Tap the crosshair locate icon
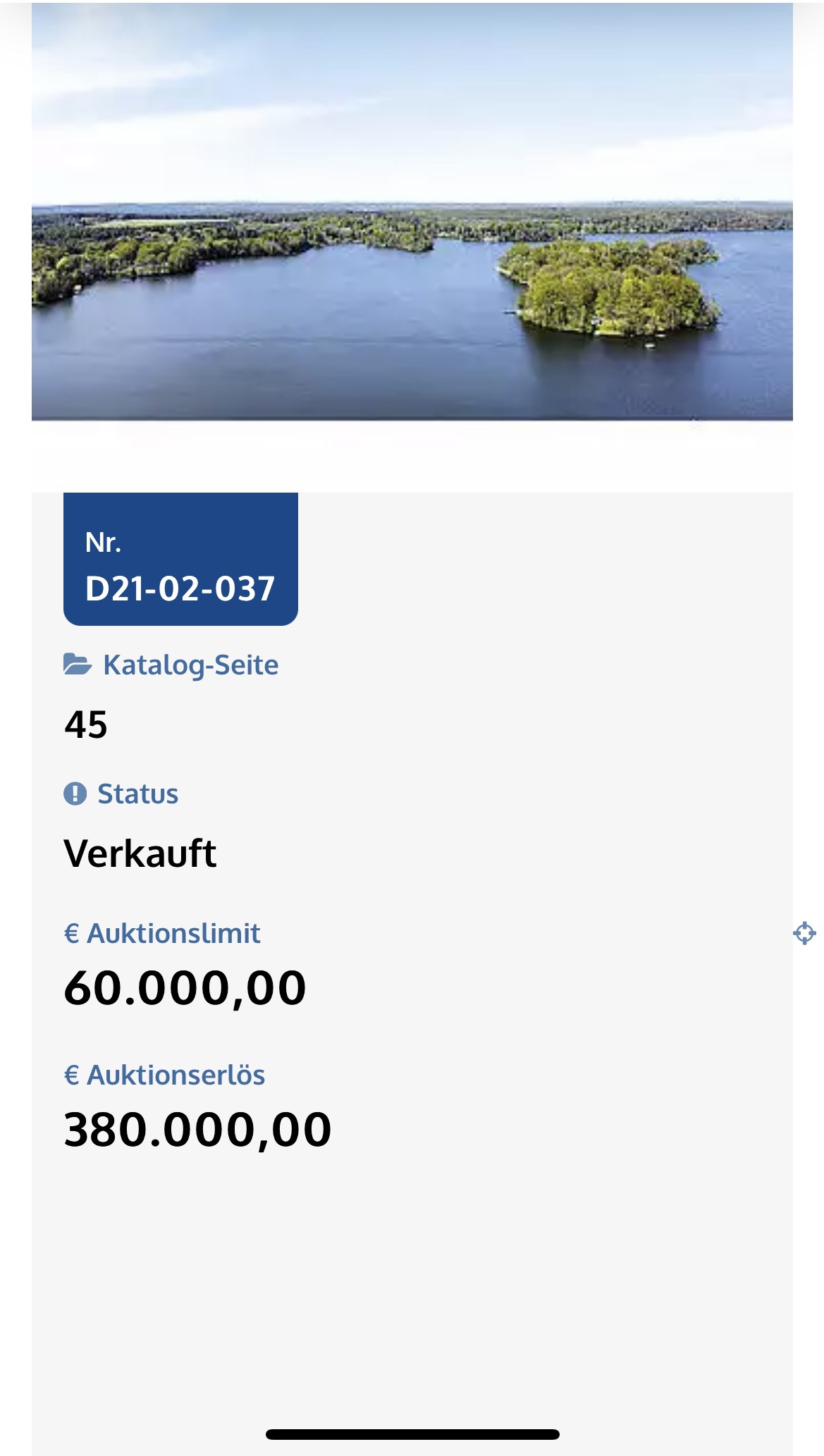This screenshot has height=1456, width=824. (x=804, y=933)
